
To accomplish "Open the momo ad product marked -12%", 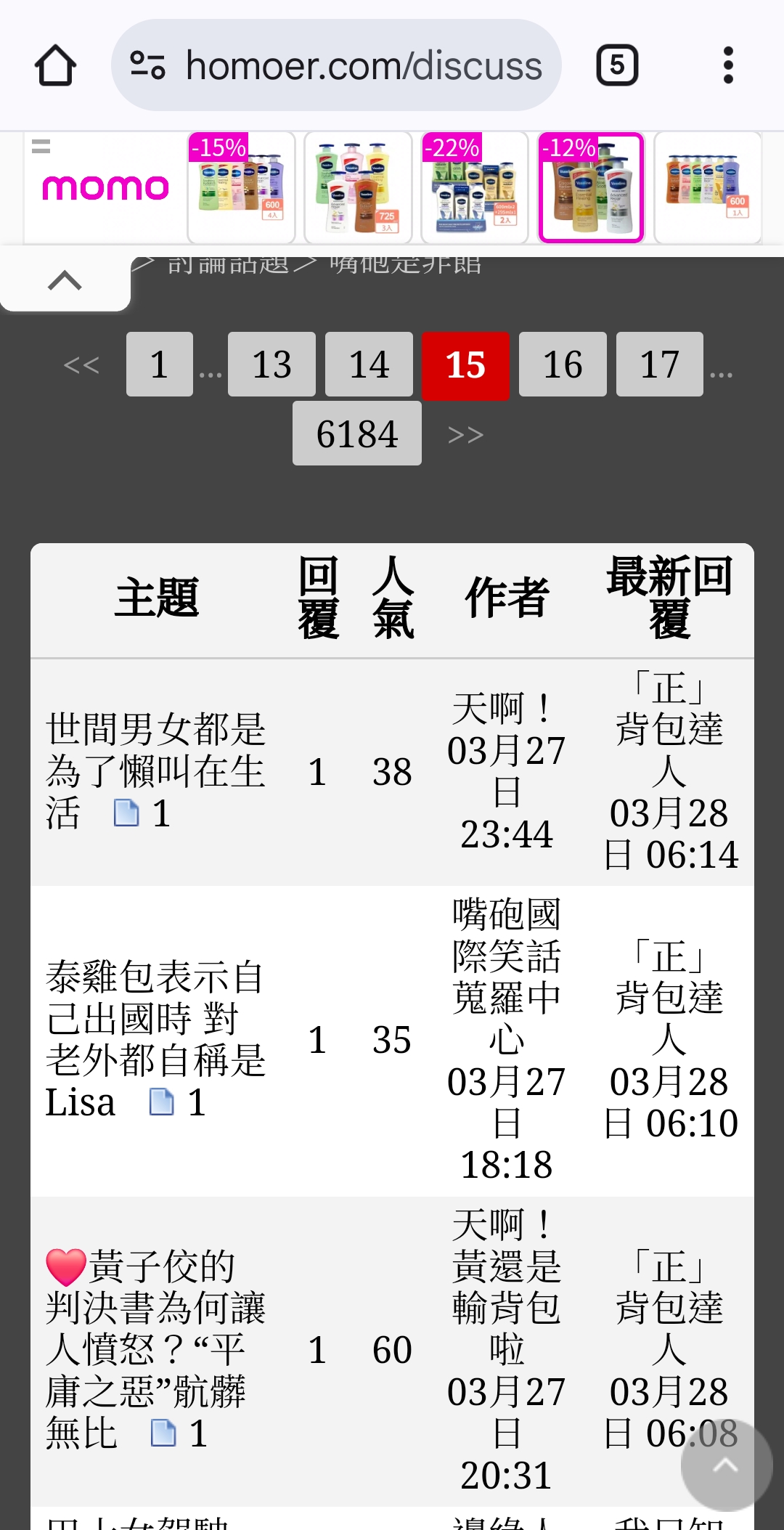I will 591,187.
